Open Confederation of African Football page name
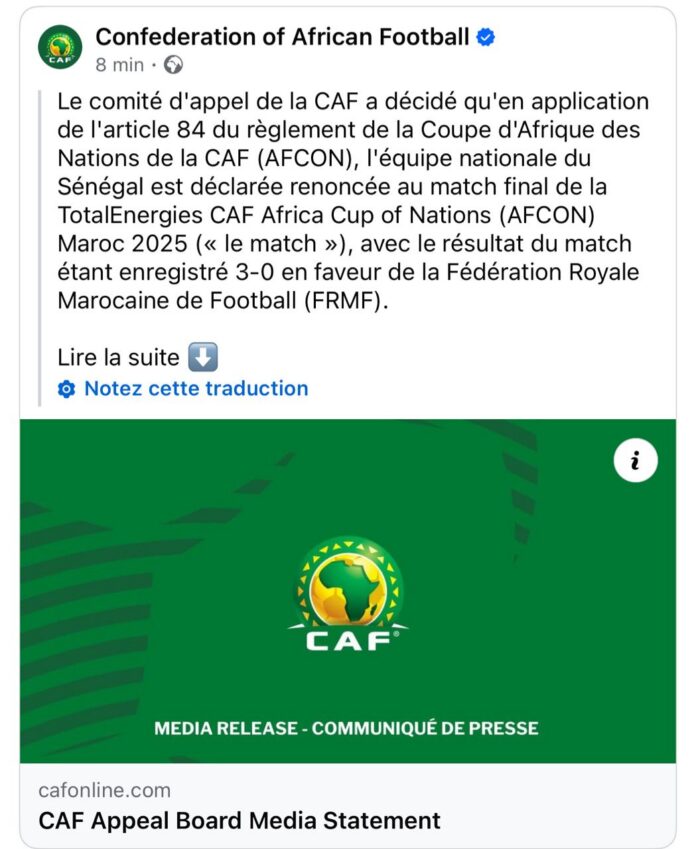 pos(282,38)
